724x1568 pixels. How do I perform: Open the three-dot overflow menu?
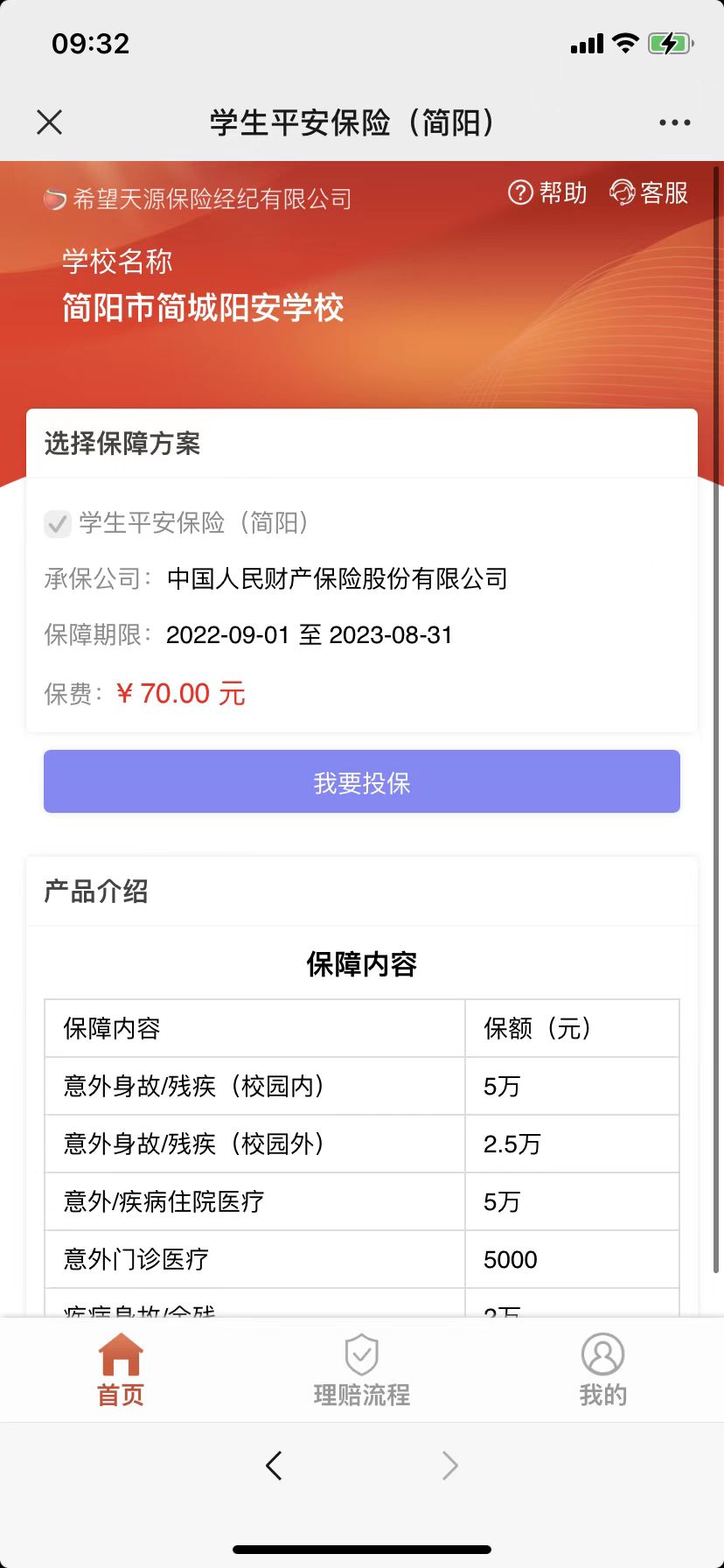(x=674, y=122)
